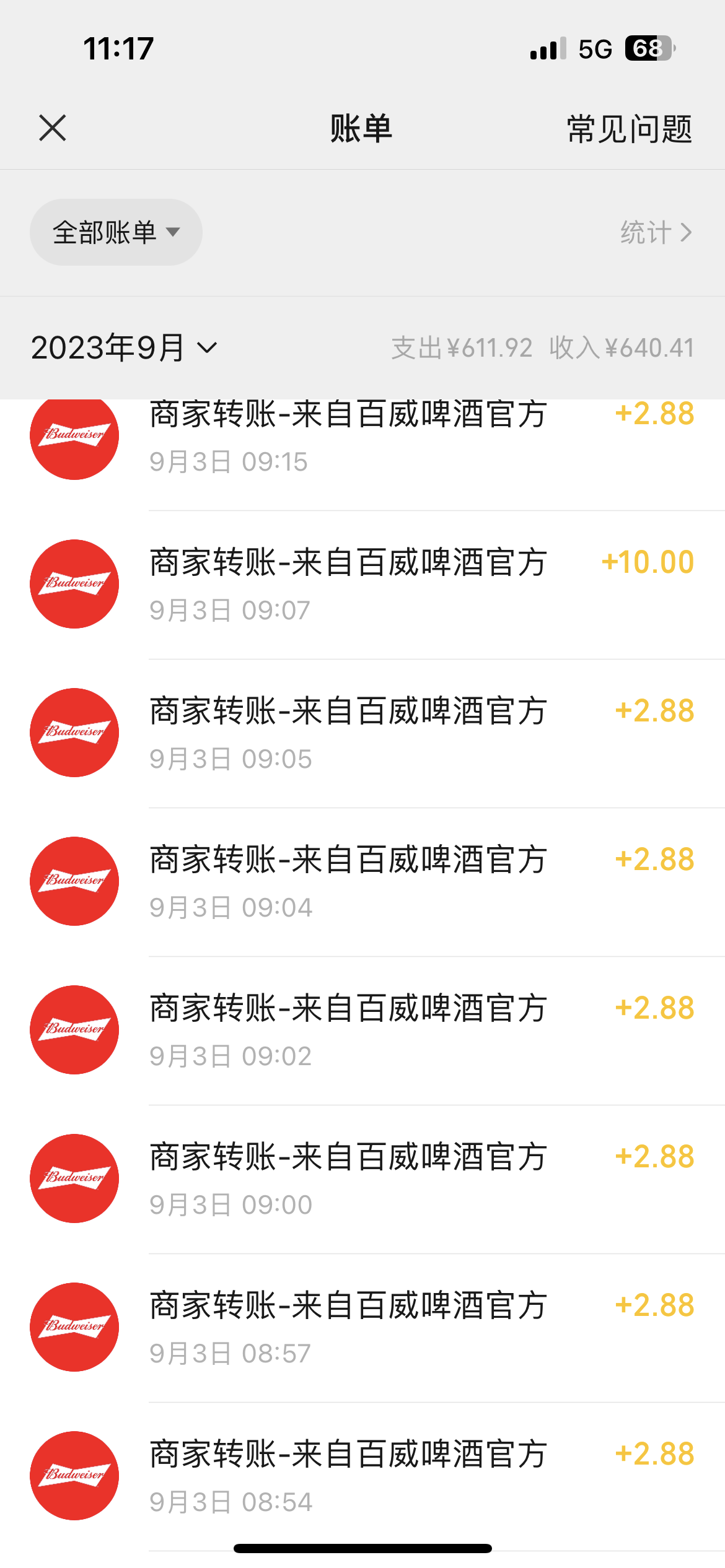
Task: Open the +10.00 transfer at 9月3日 09:07
Action: click(362, 585)
